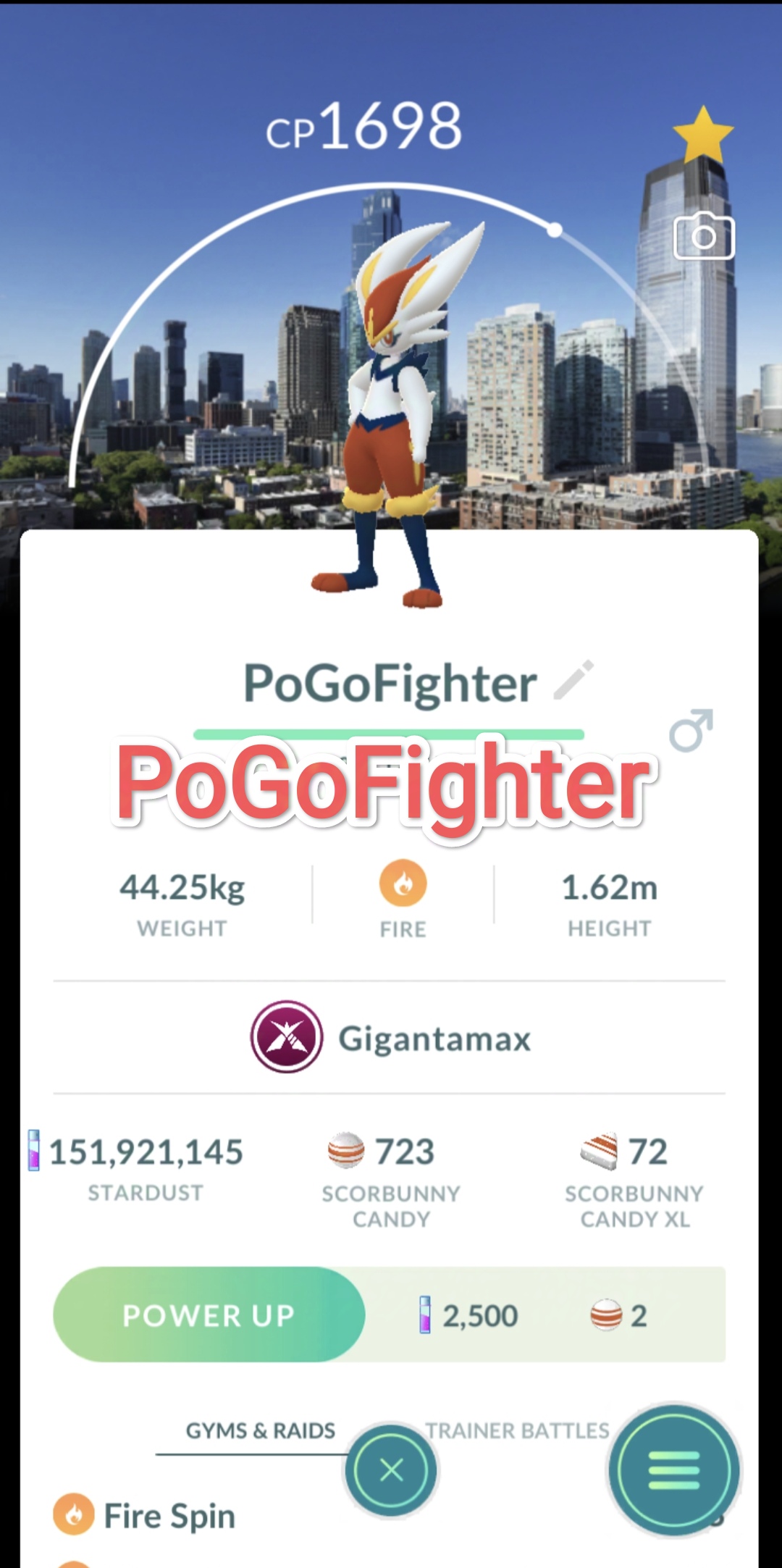This screenshot has height=1568, width=782.
Task: Tap the Power Up button
Action: (209, 1315)
